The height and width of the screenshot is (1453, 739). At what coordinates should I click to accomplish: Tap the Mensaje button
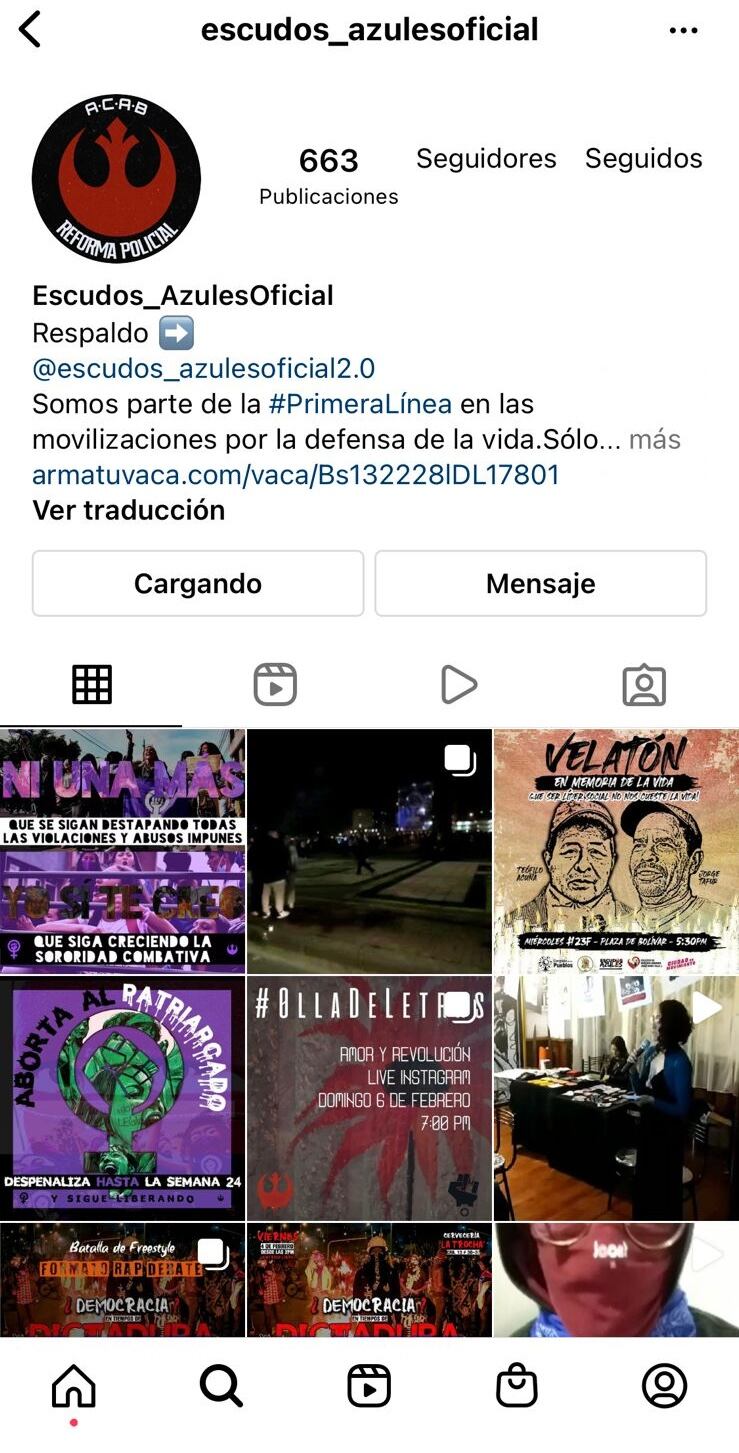[541, 583]
